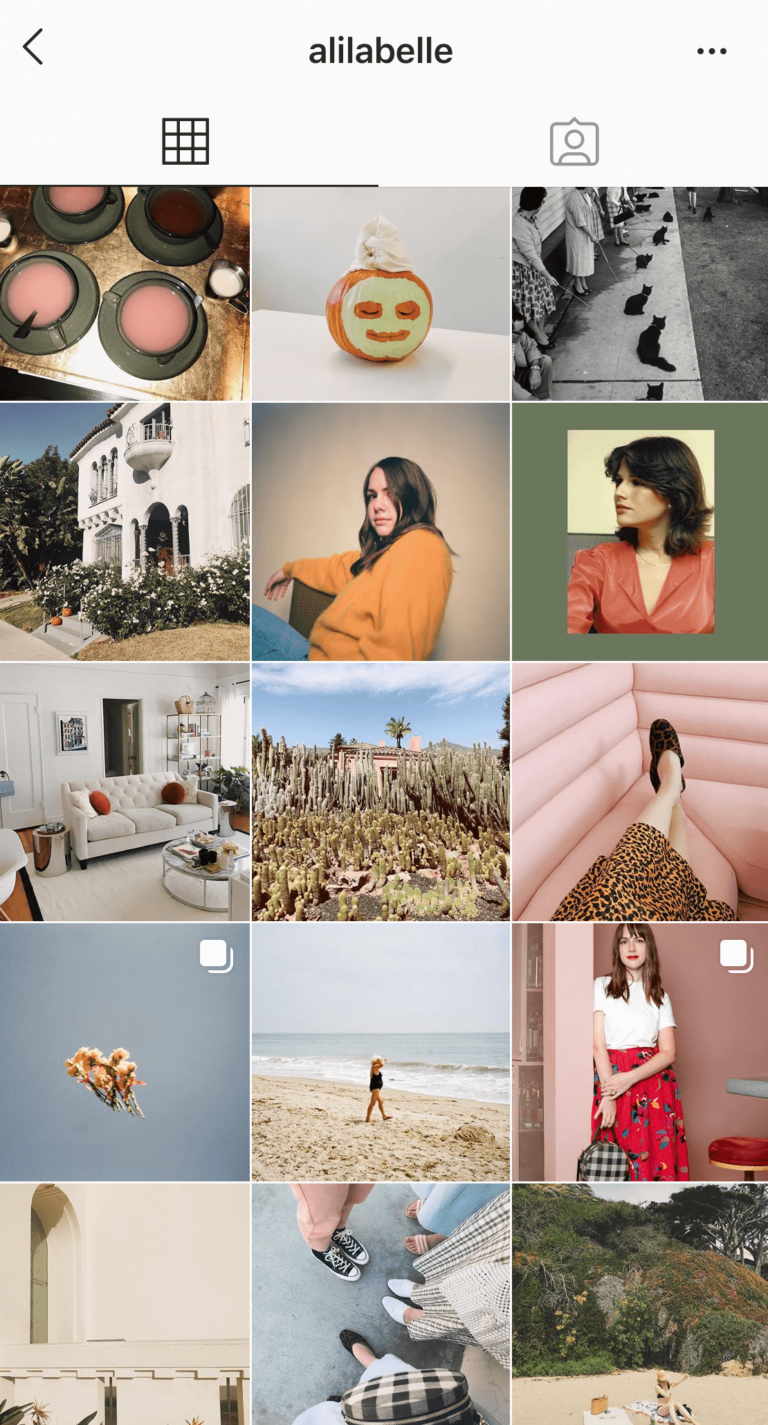This screenshot has height=1425, width=768.
Task: Click the back arrow to exit profile
Action: [33, 47]
